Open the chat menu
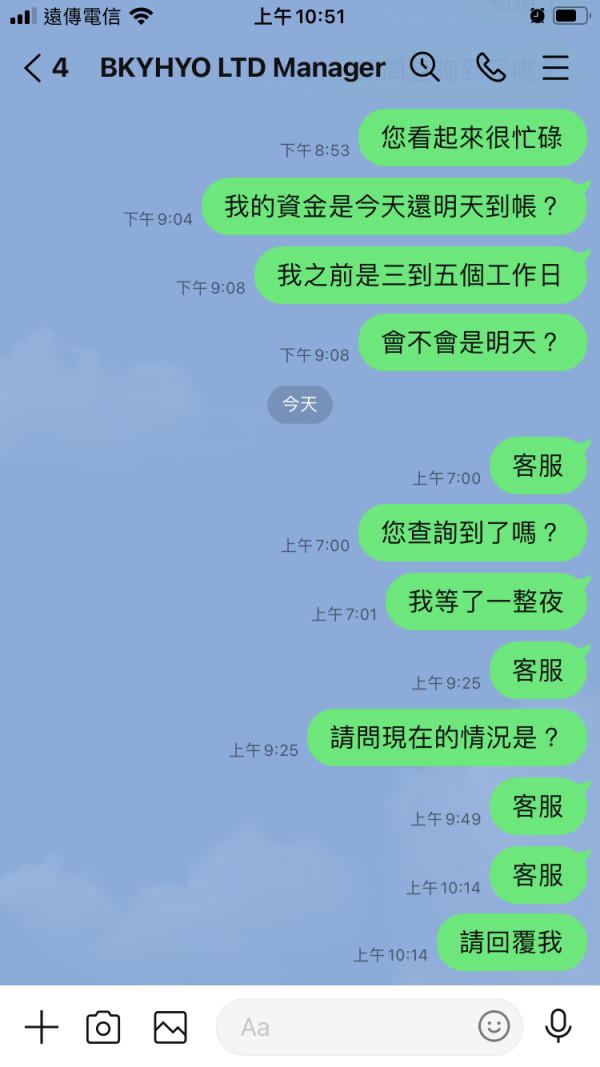This screenshot has width=600, height=1067. pos(555,68)
